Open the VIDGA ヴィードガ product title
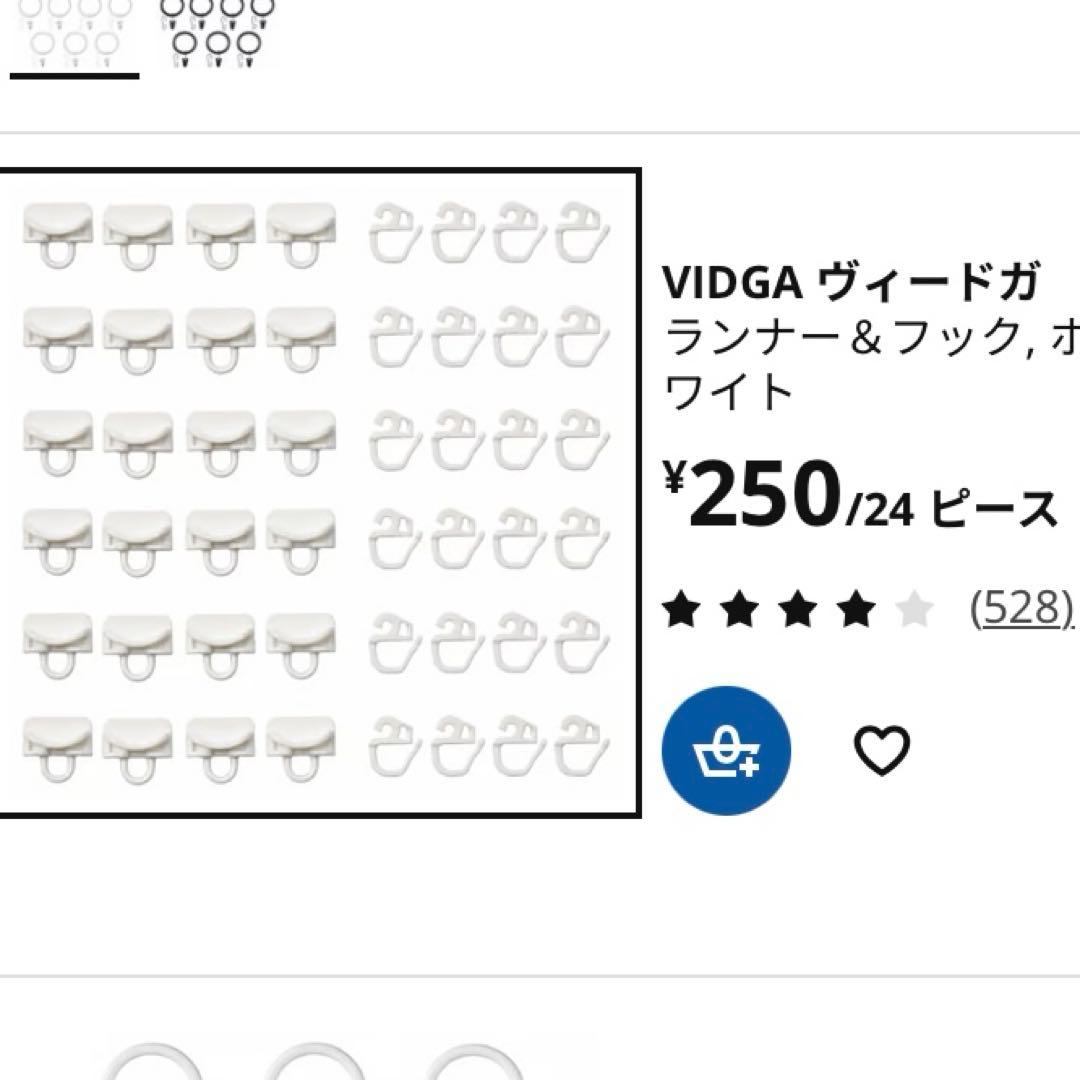 click(852, 283)
